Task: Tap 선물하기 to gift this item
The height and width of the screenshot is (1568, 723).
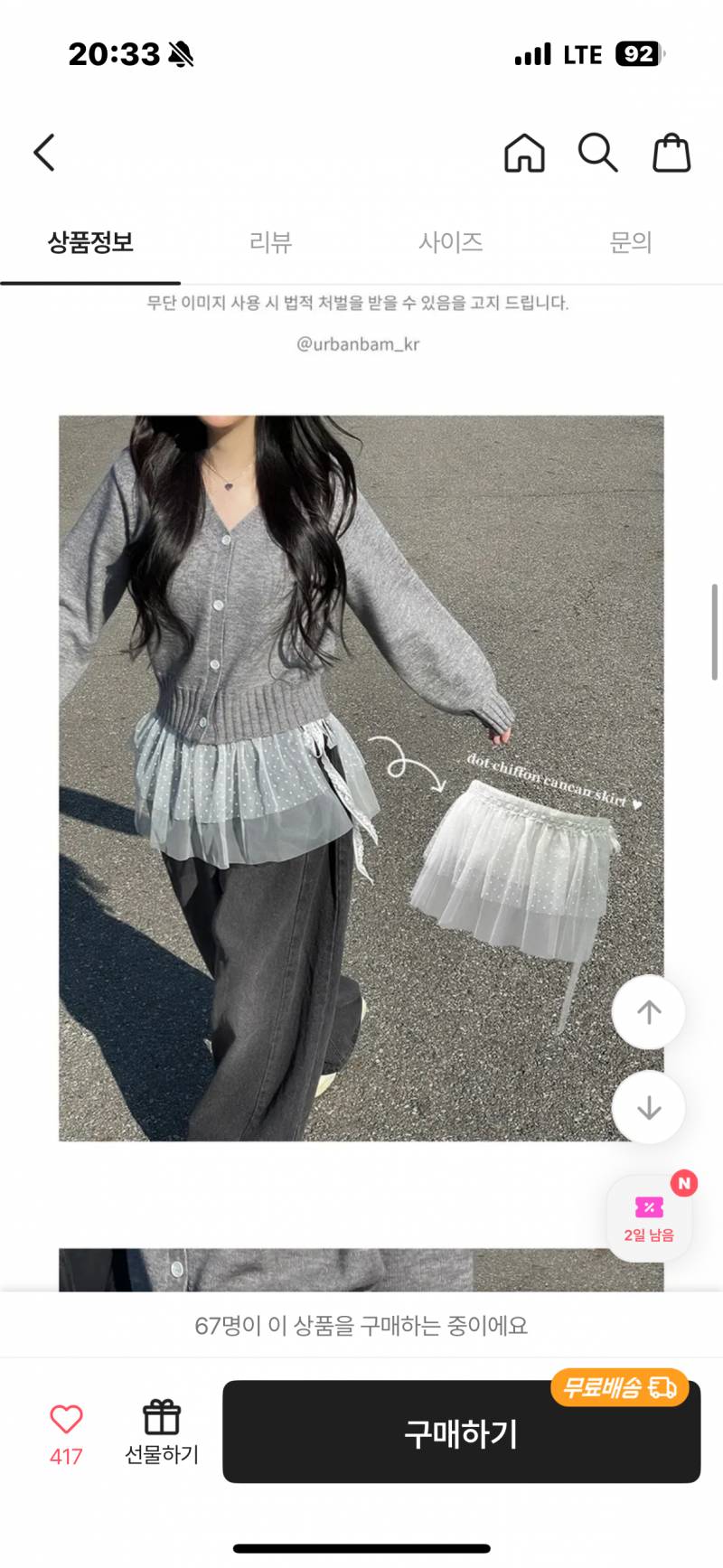Action: coord(162,1432)
